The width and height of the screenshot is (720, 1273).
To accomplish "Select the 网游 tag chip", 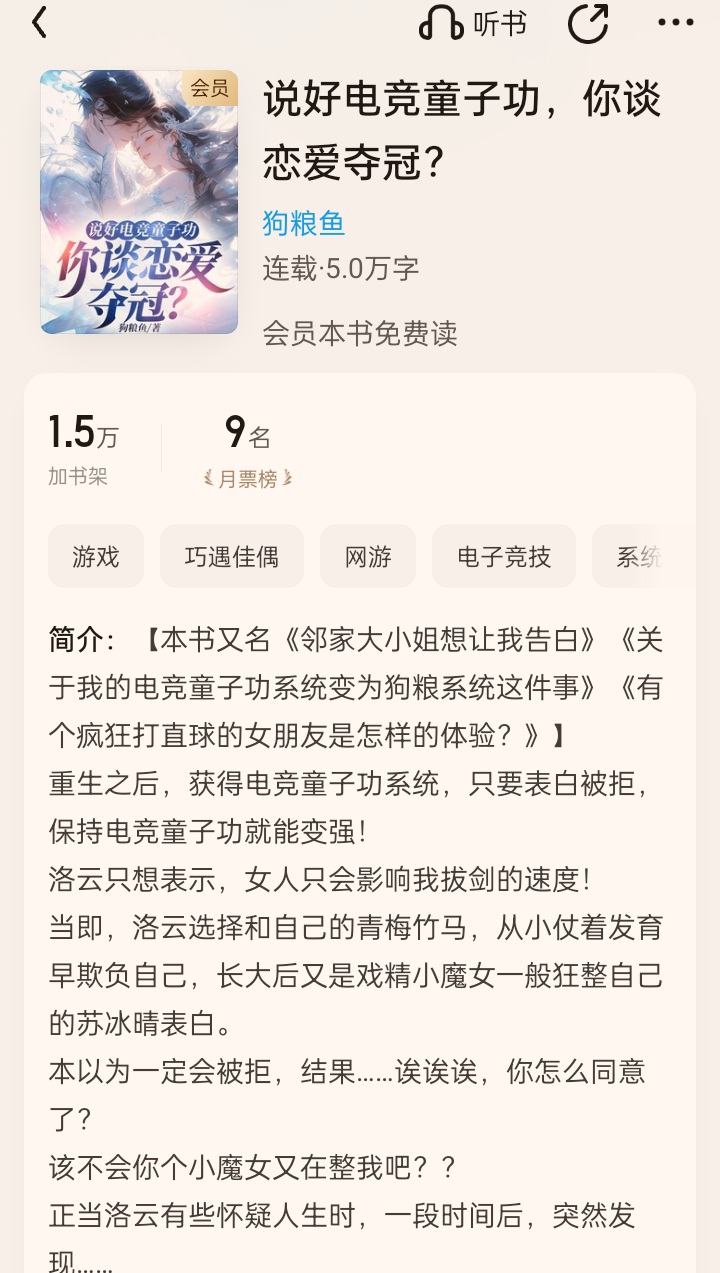I will click(368, 556).
